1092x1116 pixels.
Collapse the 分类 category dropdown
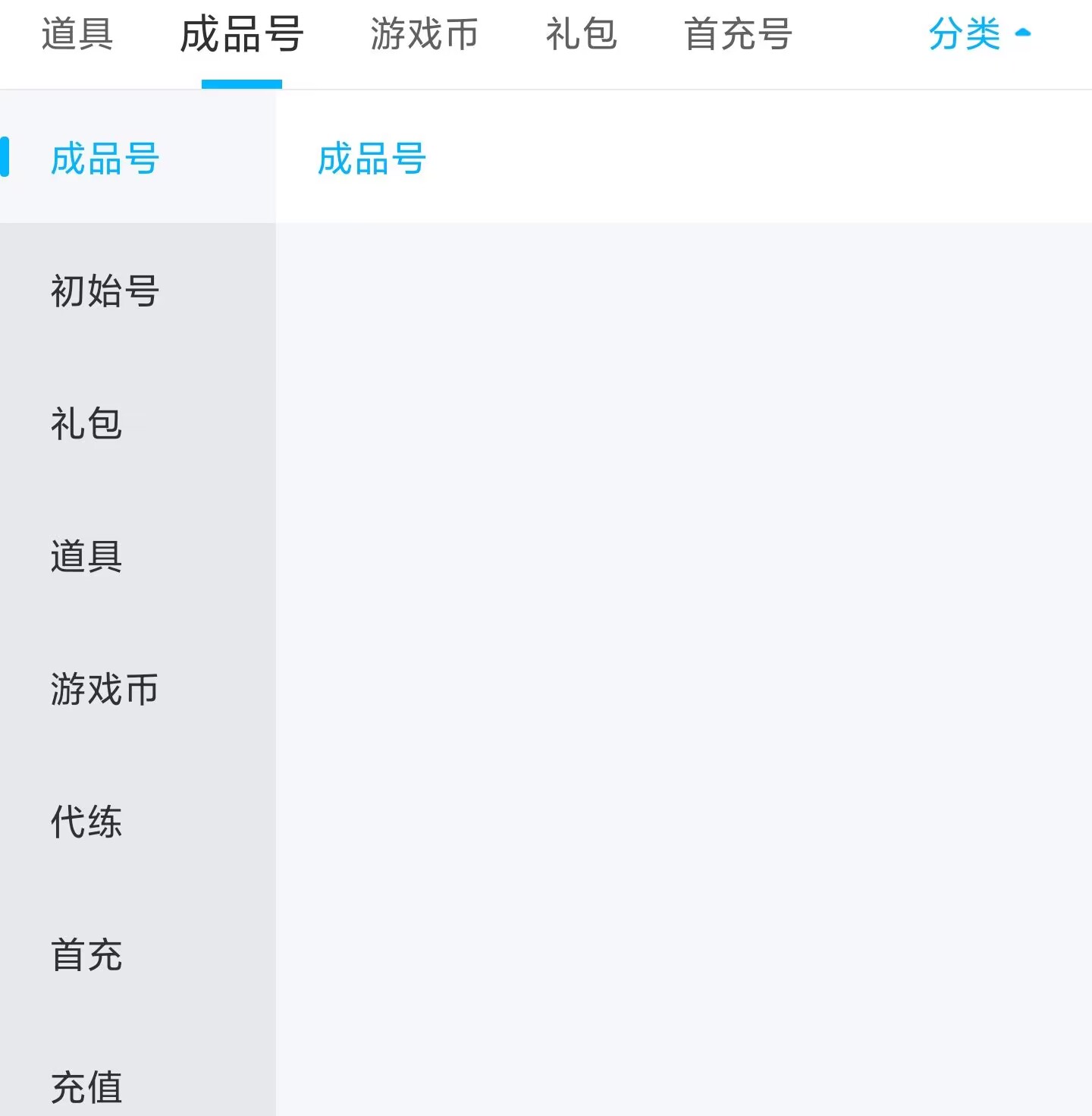click(x=980, y=35)
